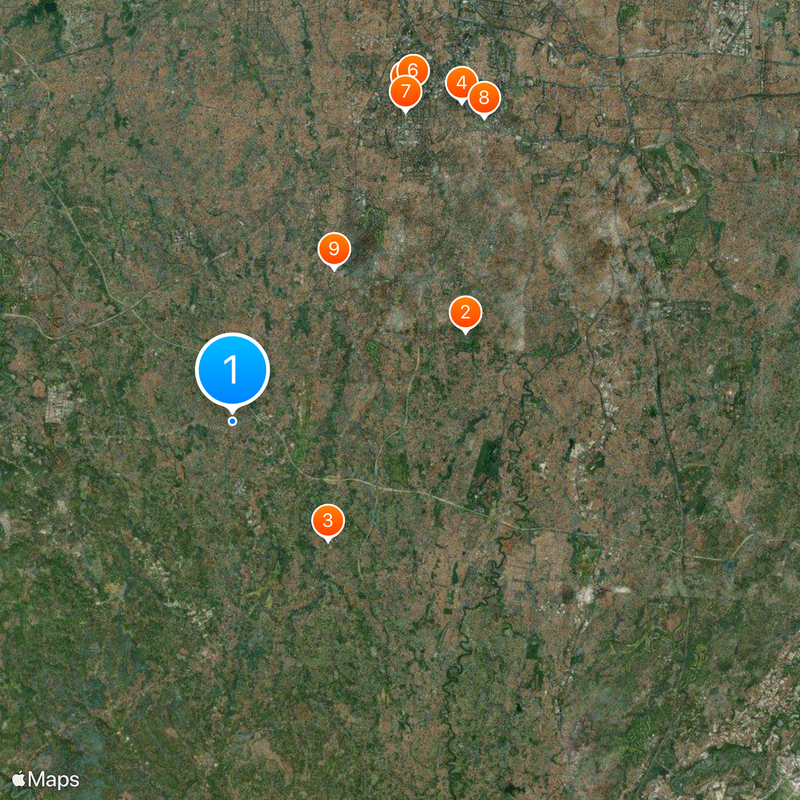Viewport: 800px width, 800px height.
Task: Select map pin number 4
Action: 461,84
